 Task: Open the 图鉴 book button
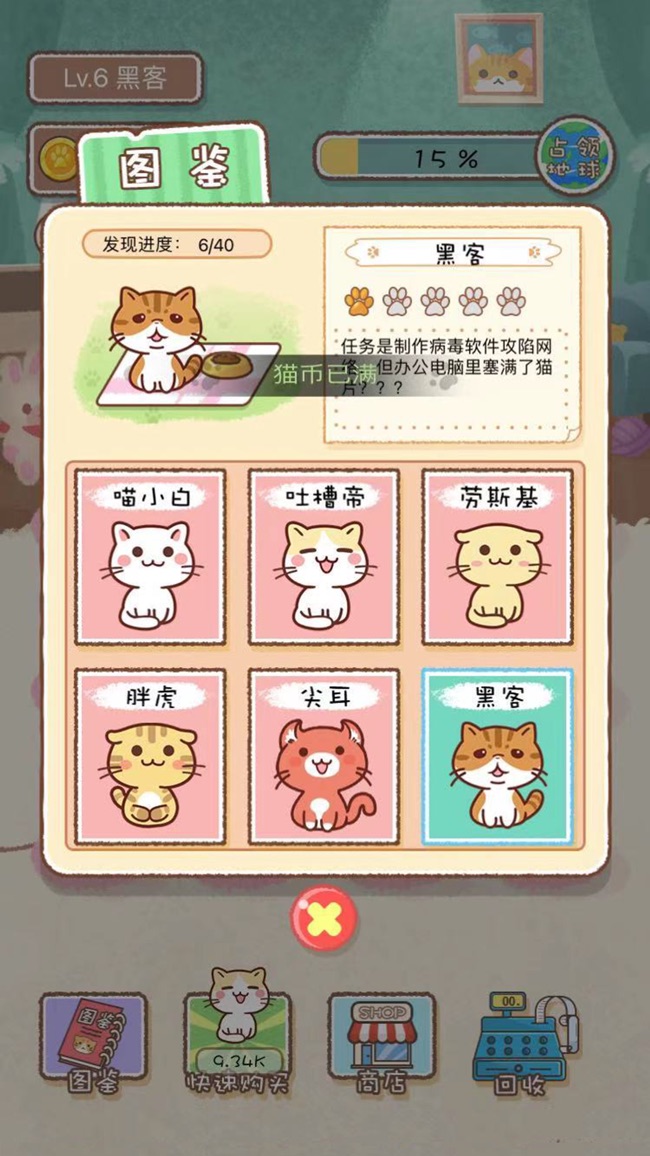(x=93, y=1042)
